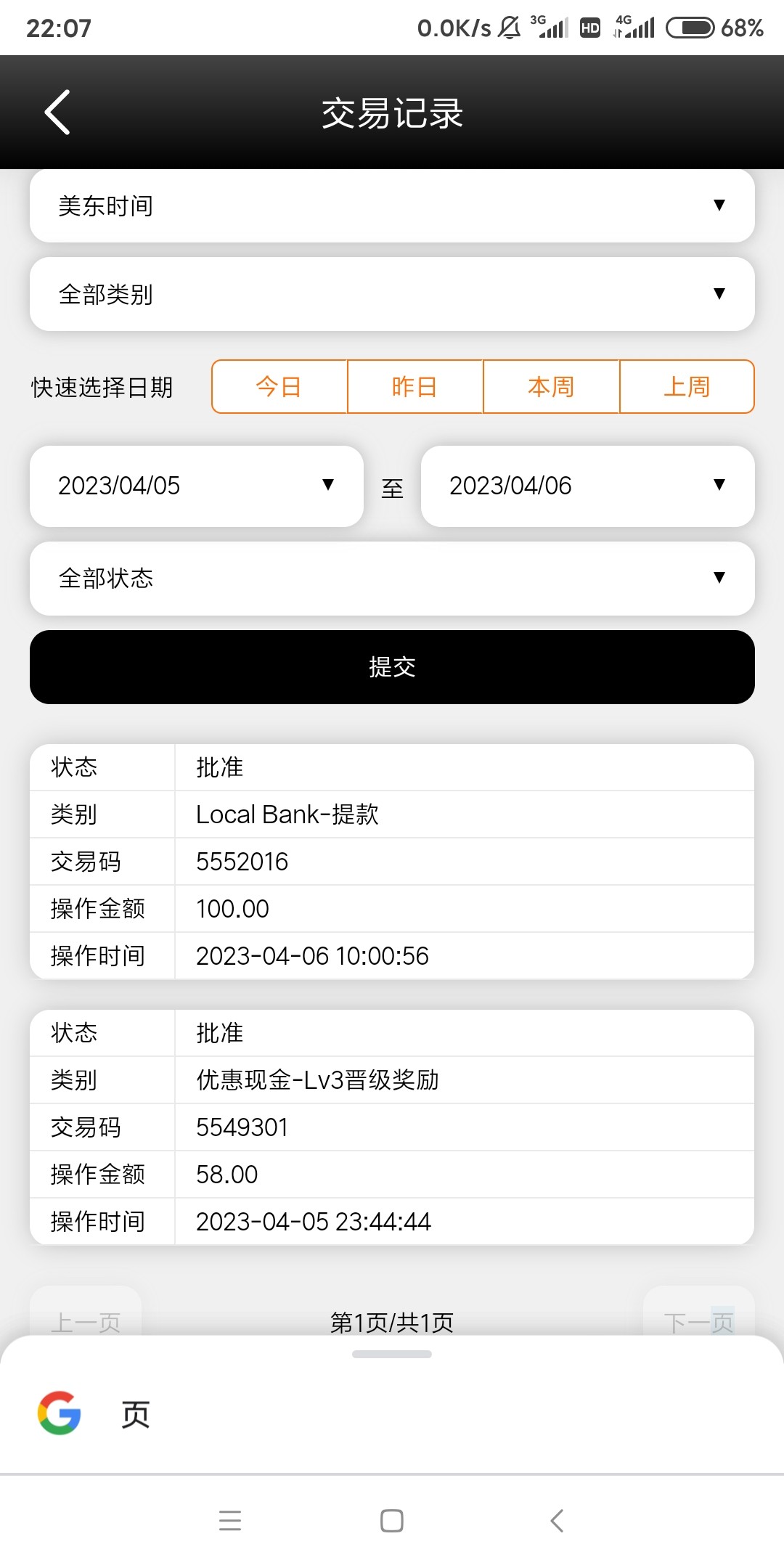Screen dimensions: 784x1568
Task: Select the 昨日 quick date option
Action: tap(415, 386)
